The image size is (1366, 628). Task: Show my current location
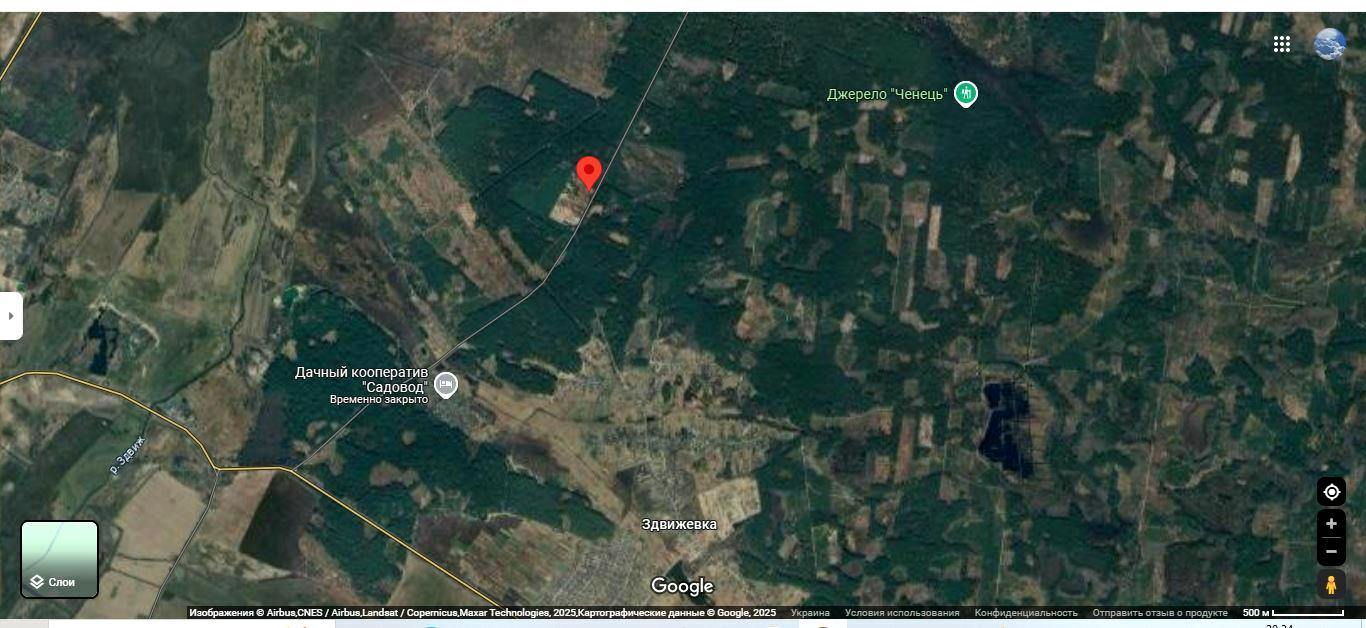[1331, 492]
